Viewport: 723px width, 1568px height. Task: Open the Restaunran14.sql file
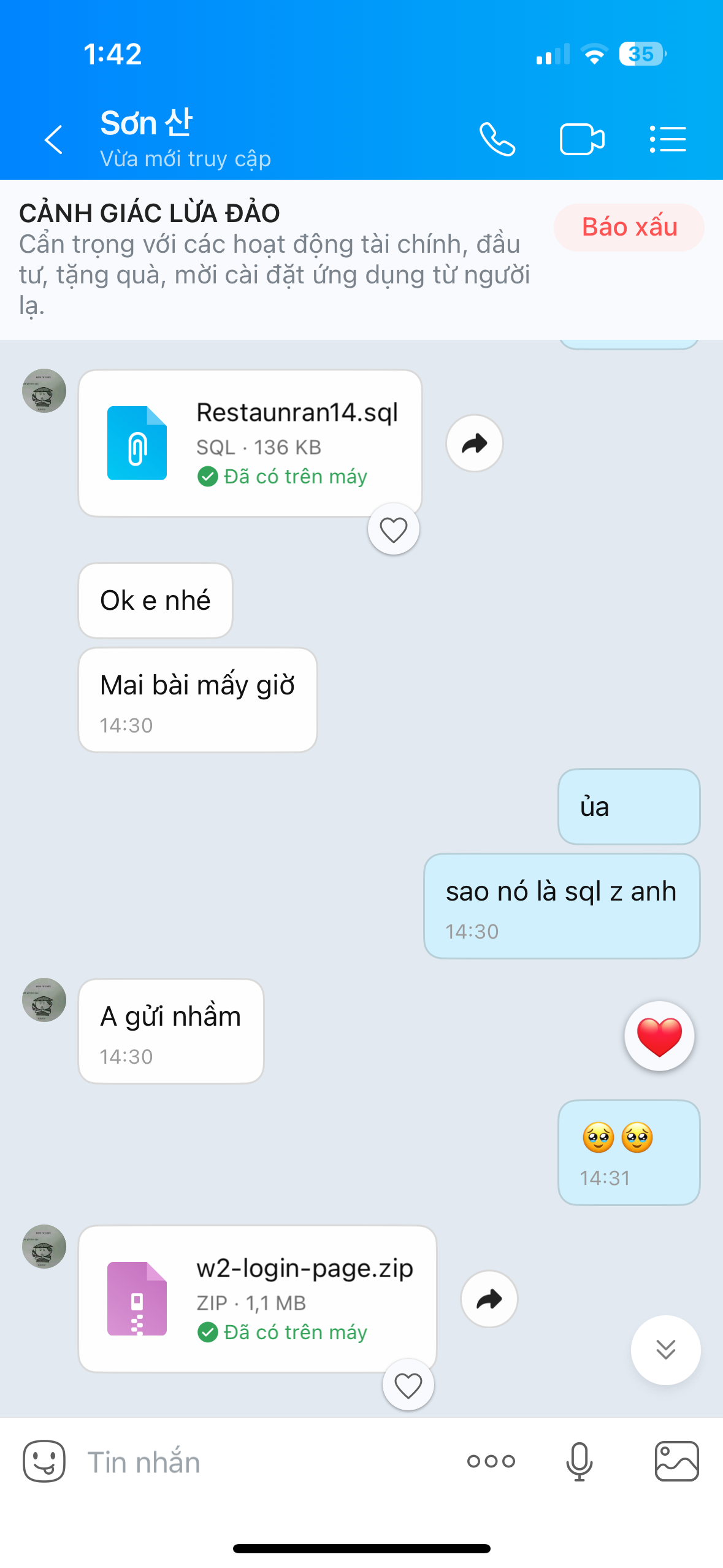[250, 443]
